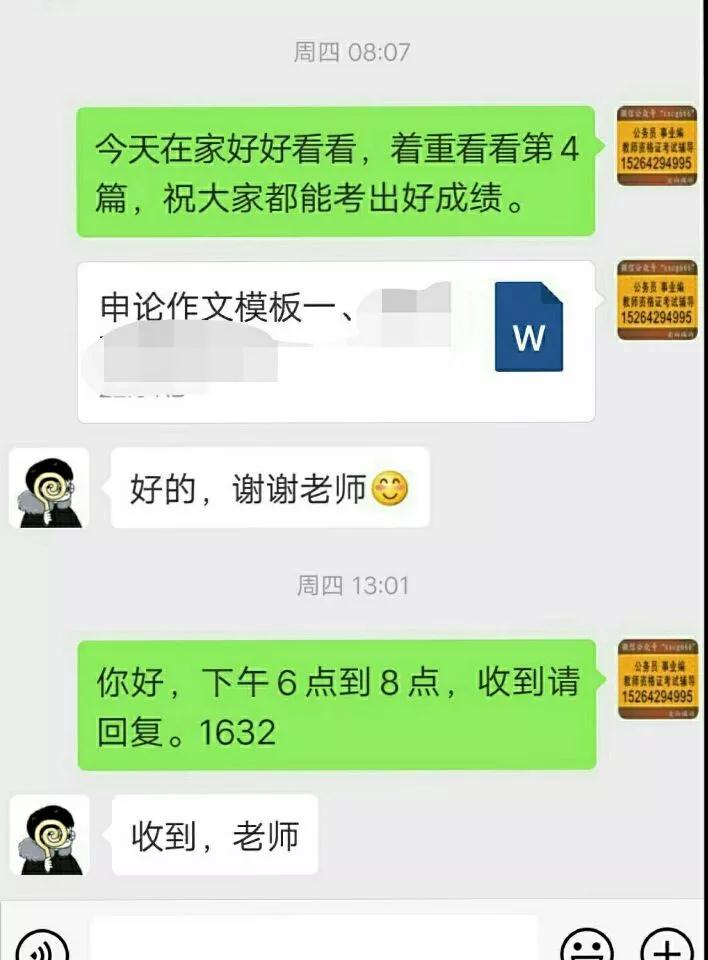The height and width of the screenshot is (960, 708).
Task: Open sender avatar beside 收到，老师 message
Action: click(x=49, y=835)
